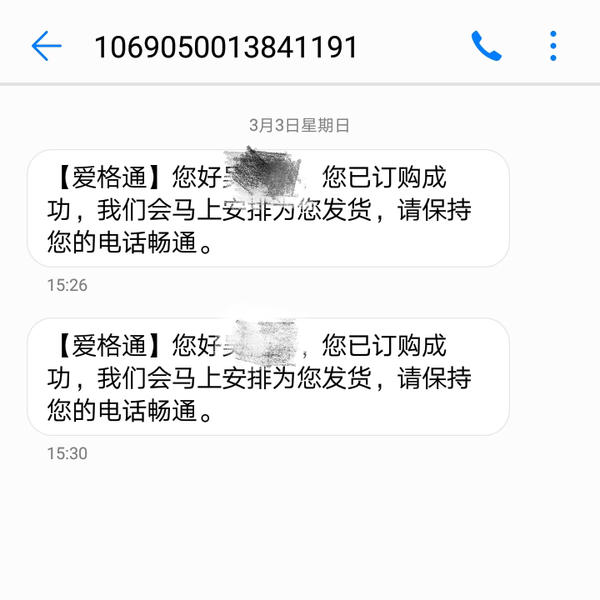Call the number 1069050013841191
The height and width of the screenshot is (600, 600).
click(x=487, y=46)
